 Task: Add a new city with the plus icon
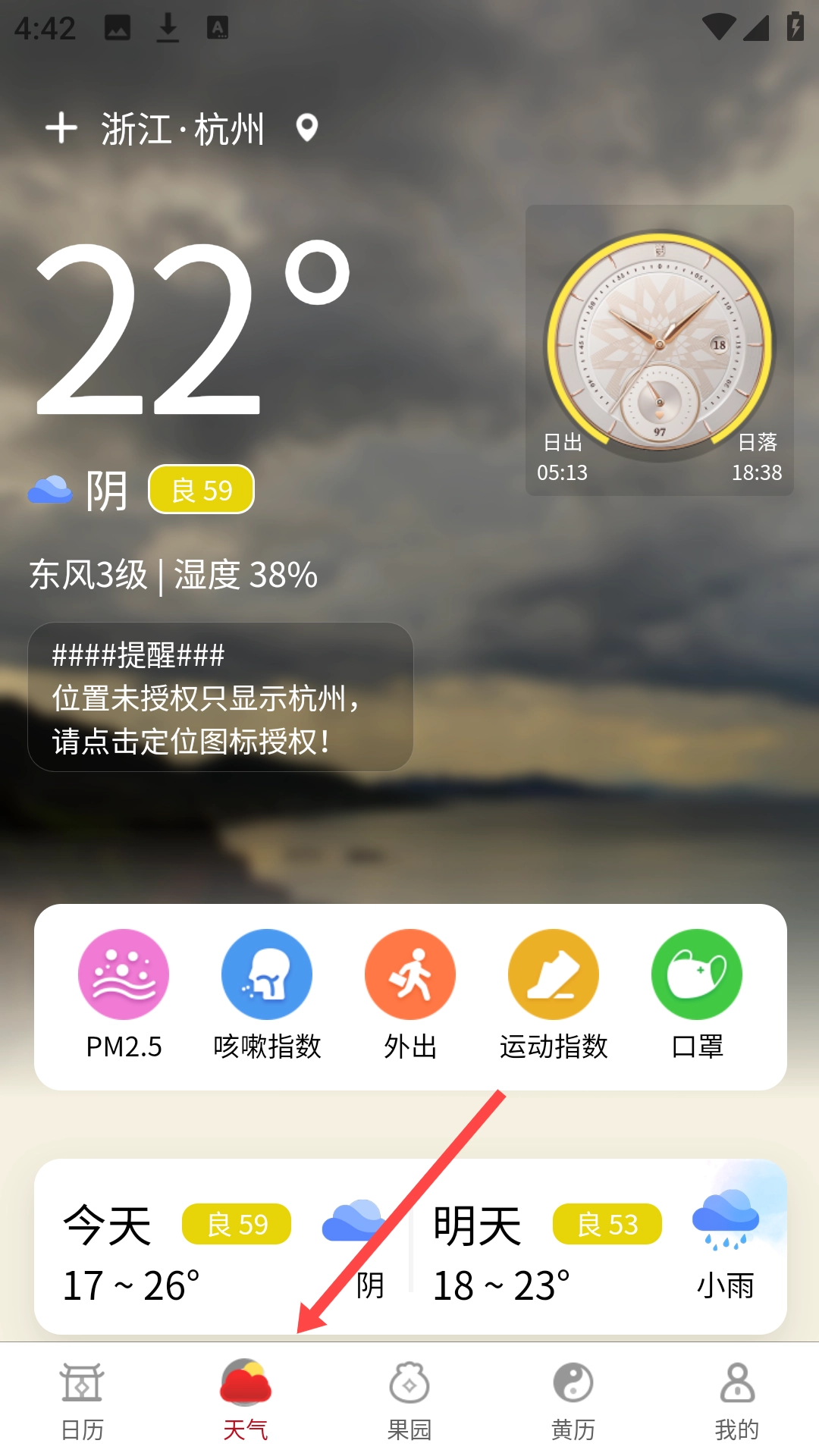pyautogui.click(x=61, y=128)
